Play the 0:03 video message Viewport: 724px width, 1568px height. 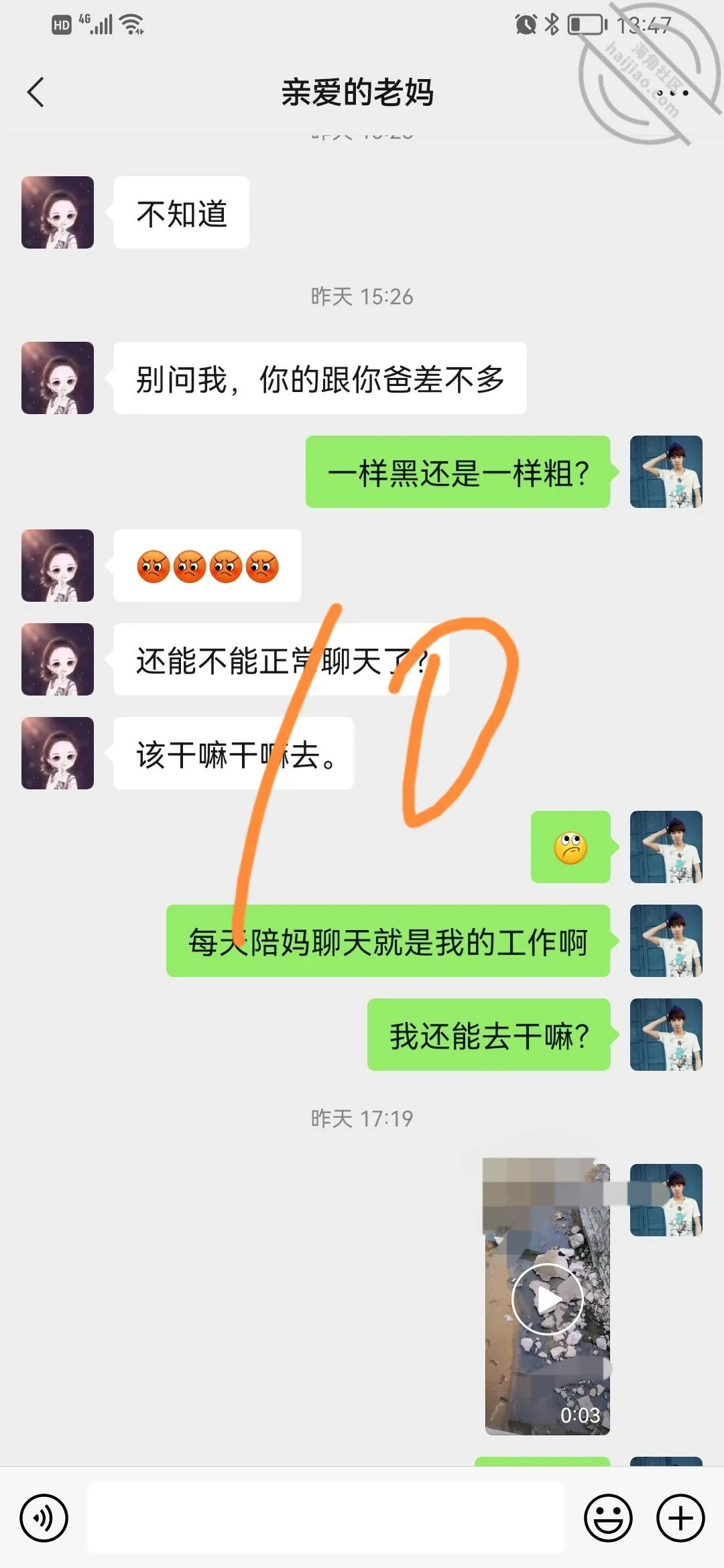tap(547, 1299)
